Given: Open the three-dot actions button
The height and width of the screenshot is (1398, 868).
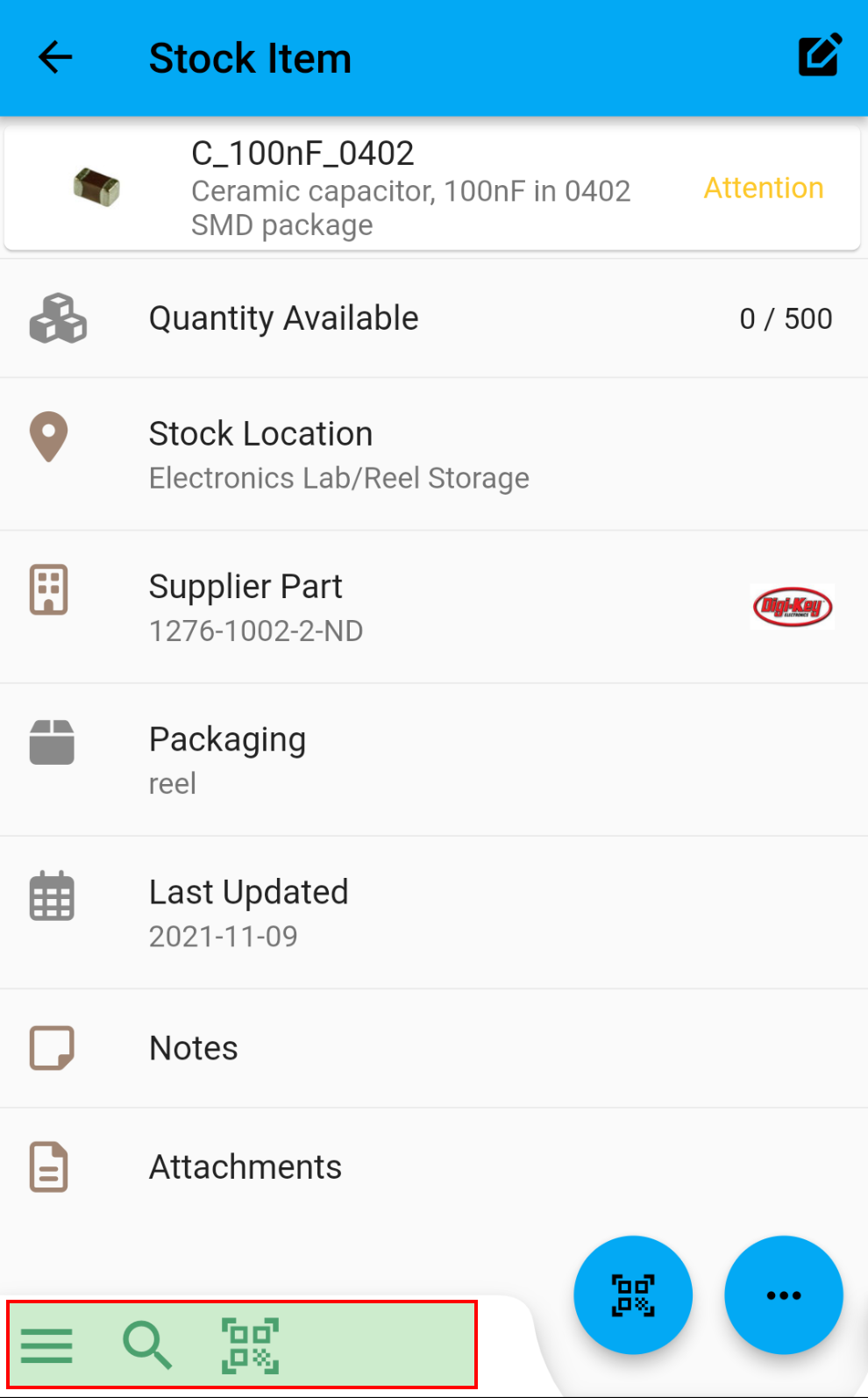Looking at the screenshot, I should tap(783, 1295).
